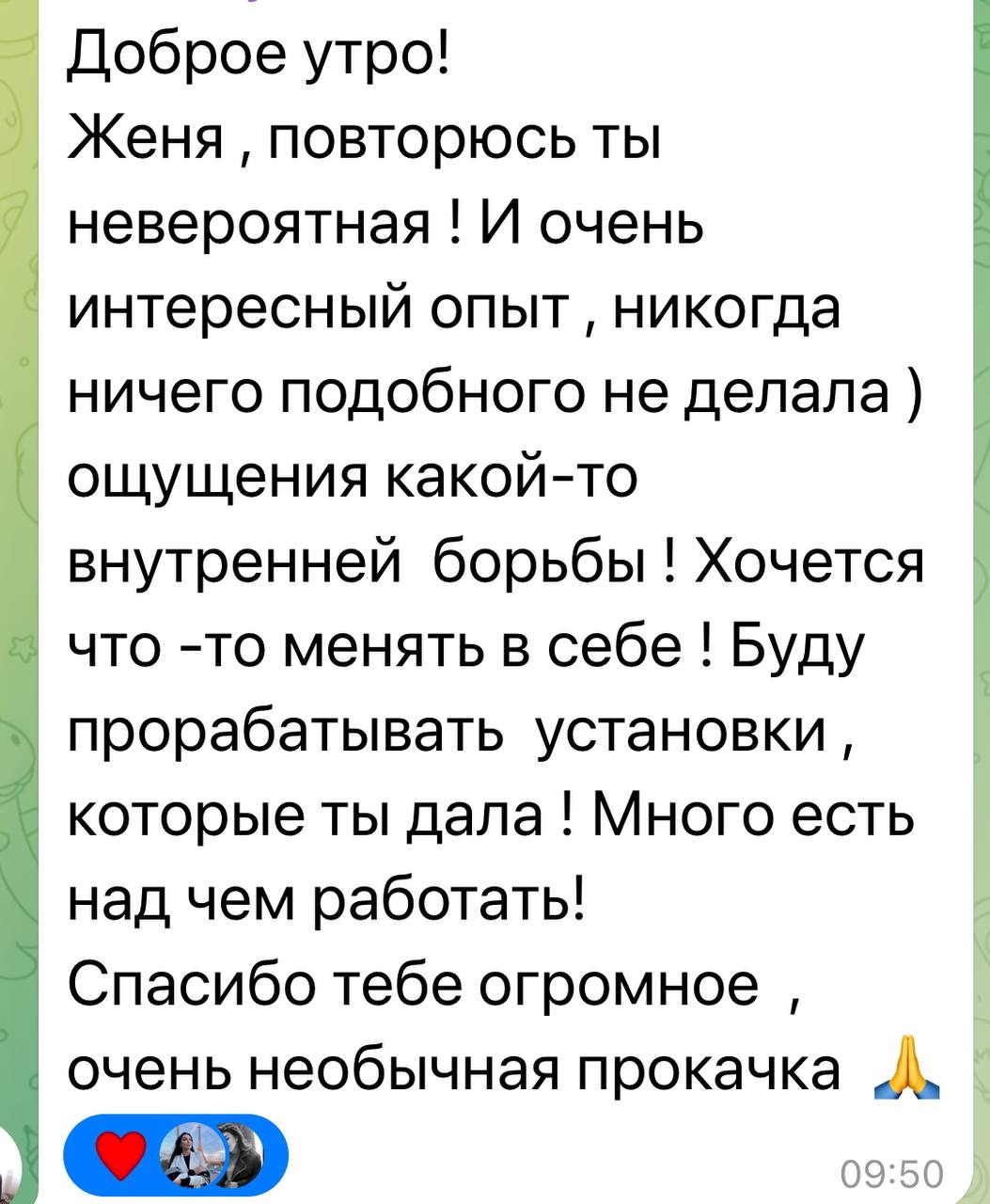Tap the heart reaction under the message
The height and width of the screenshot is (1204, 990).
[124, 1151]
